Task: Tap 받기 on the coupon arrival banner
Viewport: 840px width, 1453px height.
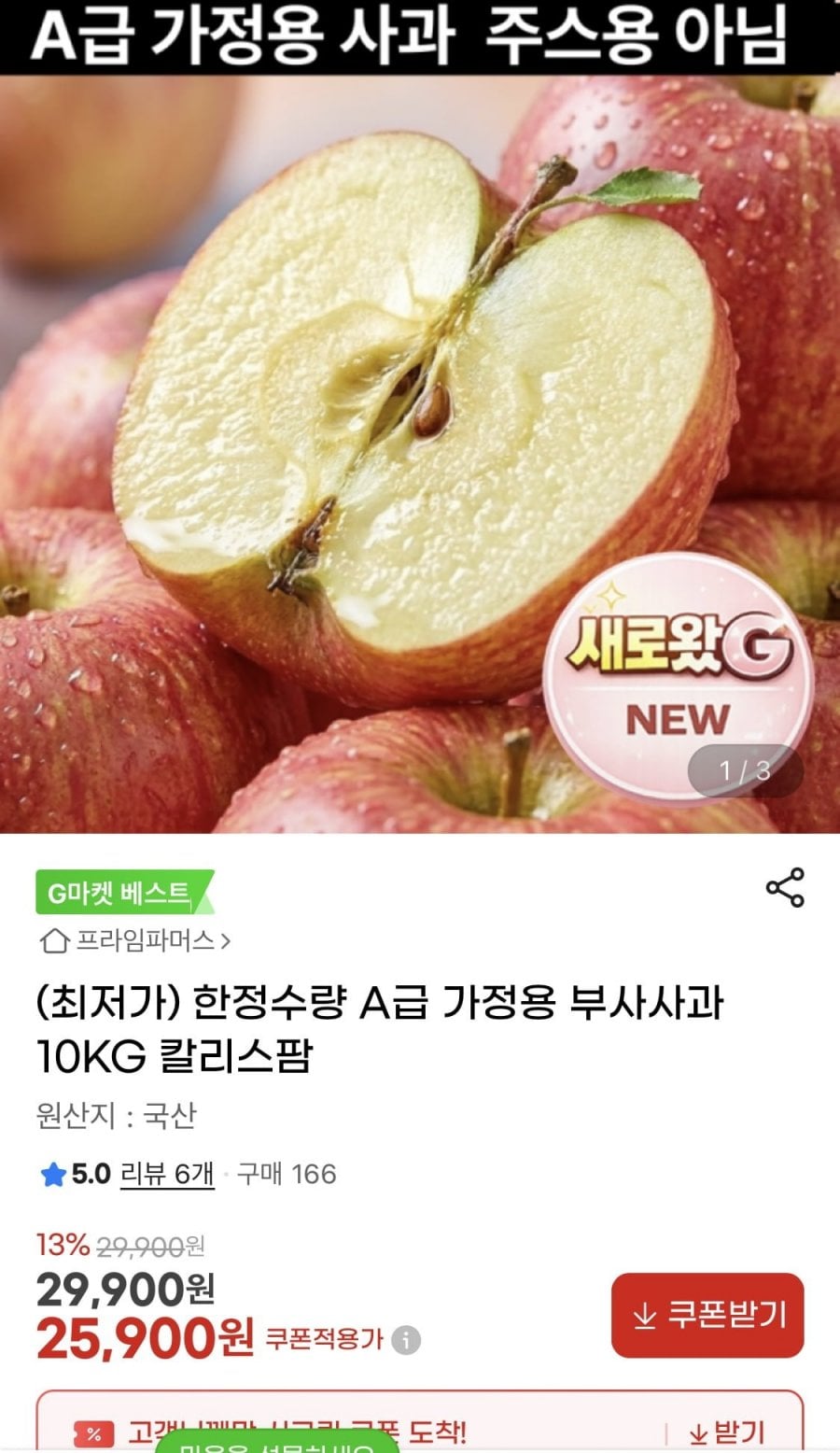Action: 727,1432
